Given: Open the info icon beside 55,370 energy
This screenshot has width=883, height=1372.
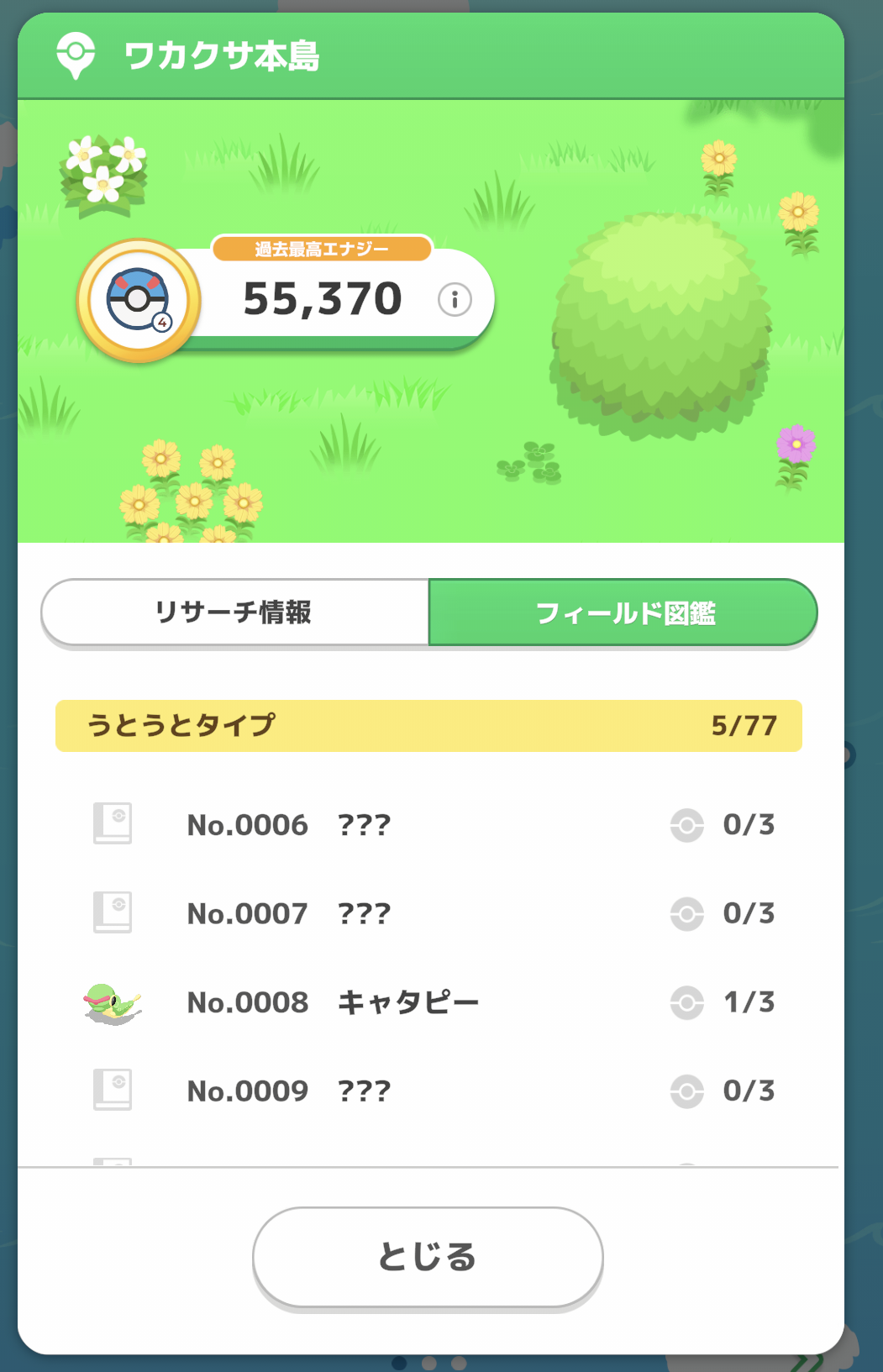Looking at the screenshot, I should point(455,299).
